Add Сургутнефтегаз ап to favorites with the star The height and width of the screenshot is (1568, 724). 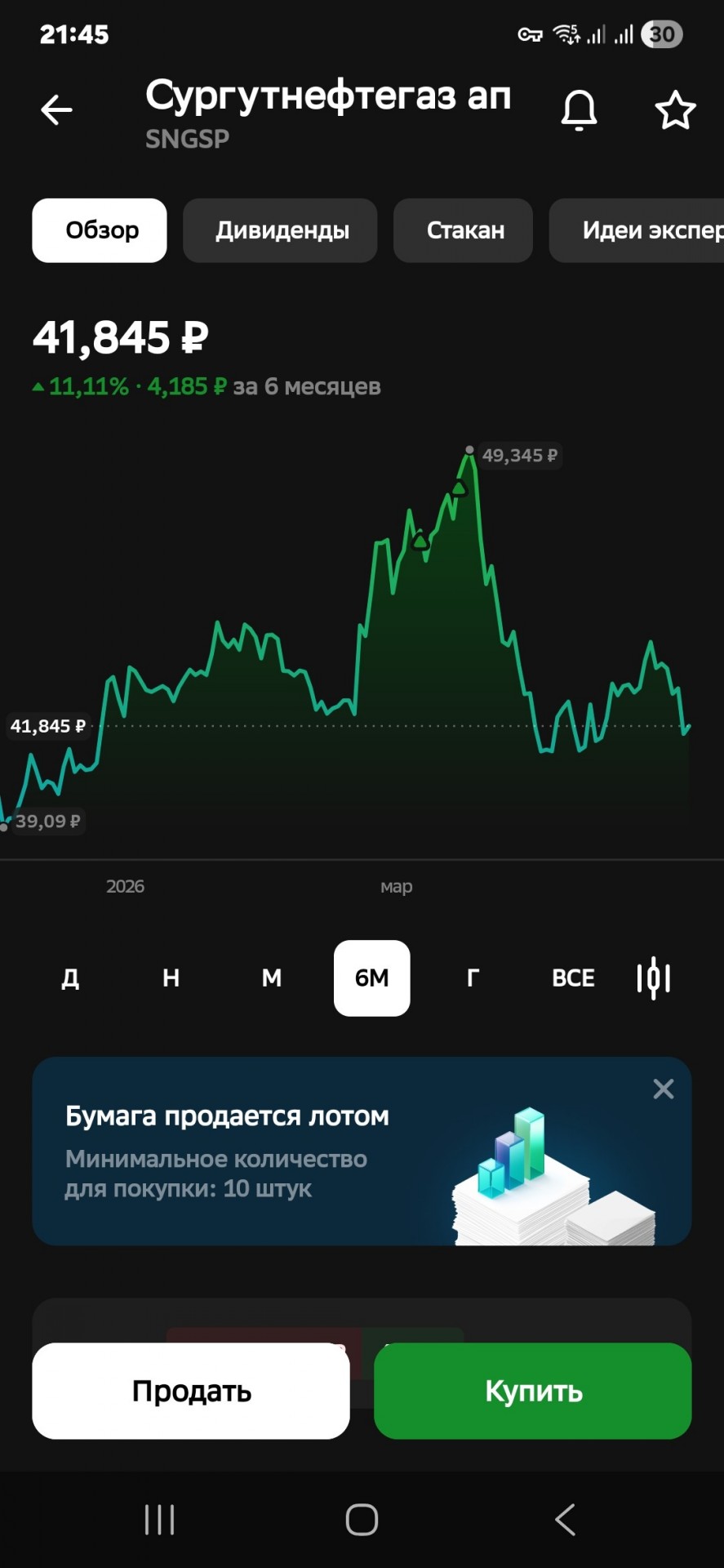pos(675,110)
